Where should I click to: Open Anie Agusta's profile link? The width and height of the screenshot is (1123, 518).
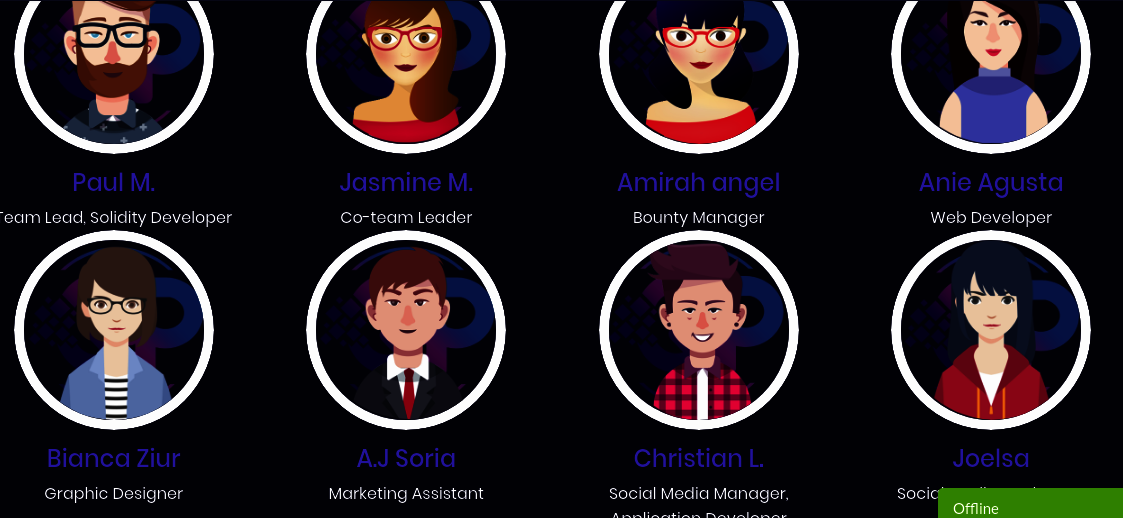point(990,183)
